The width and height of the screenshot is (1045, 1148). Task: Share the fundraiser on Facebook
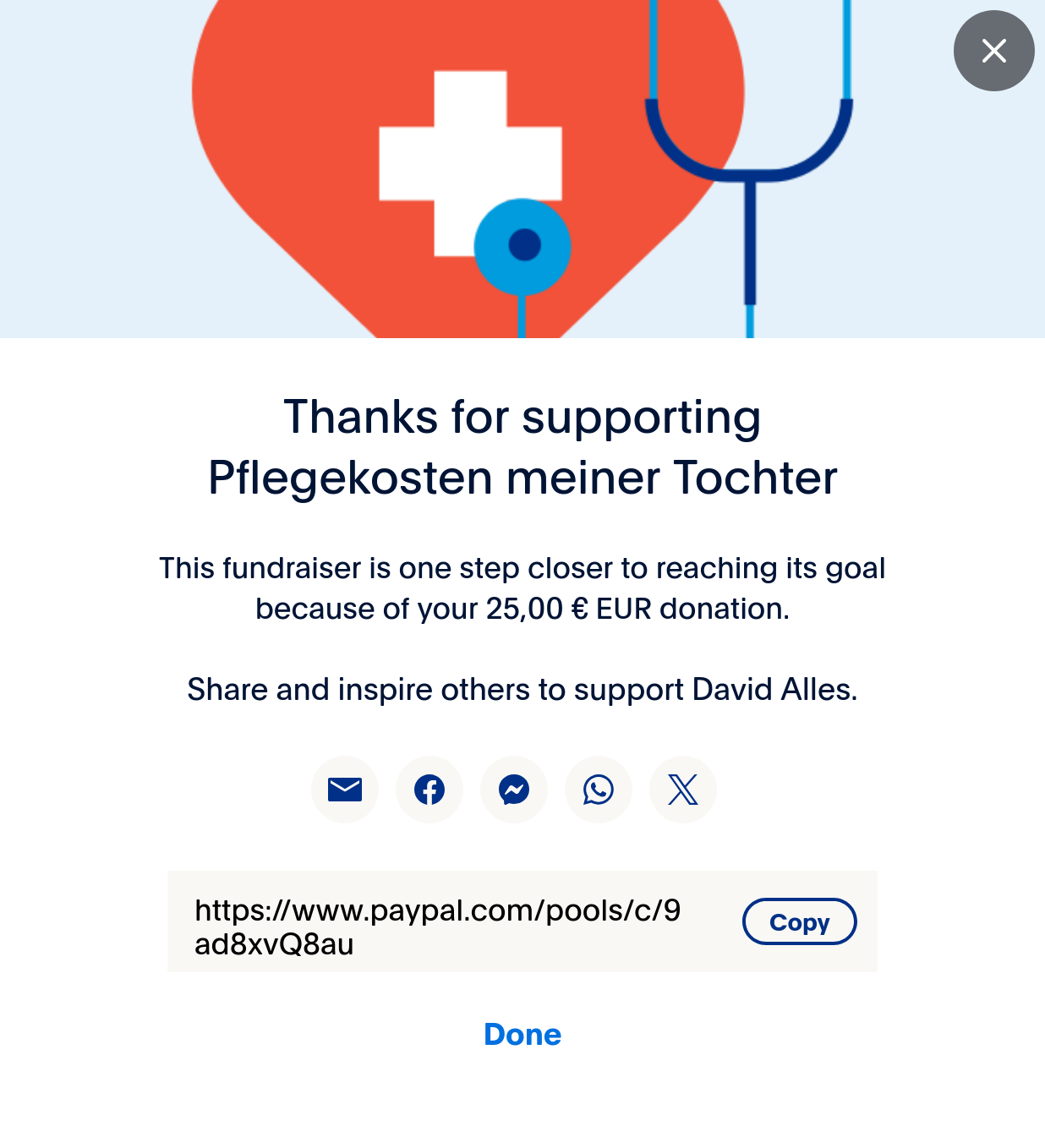429,790
